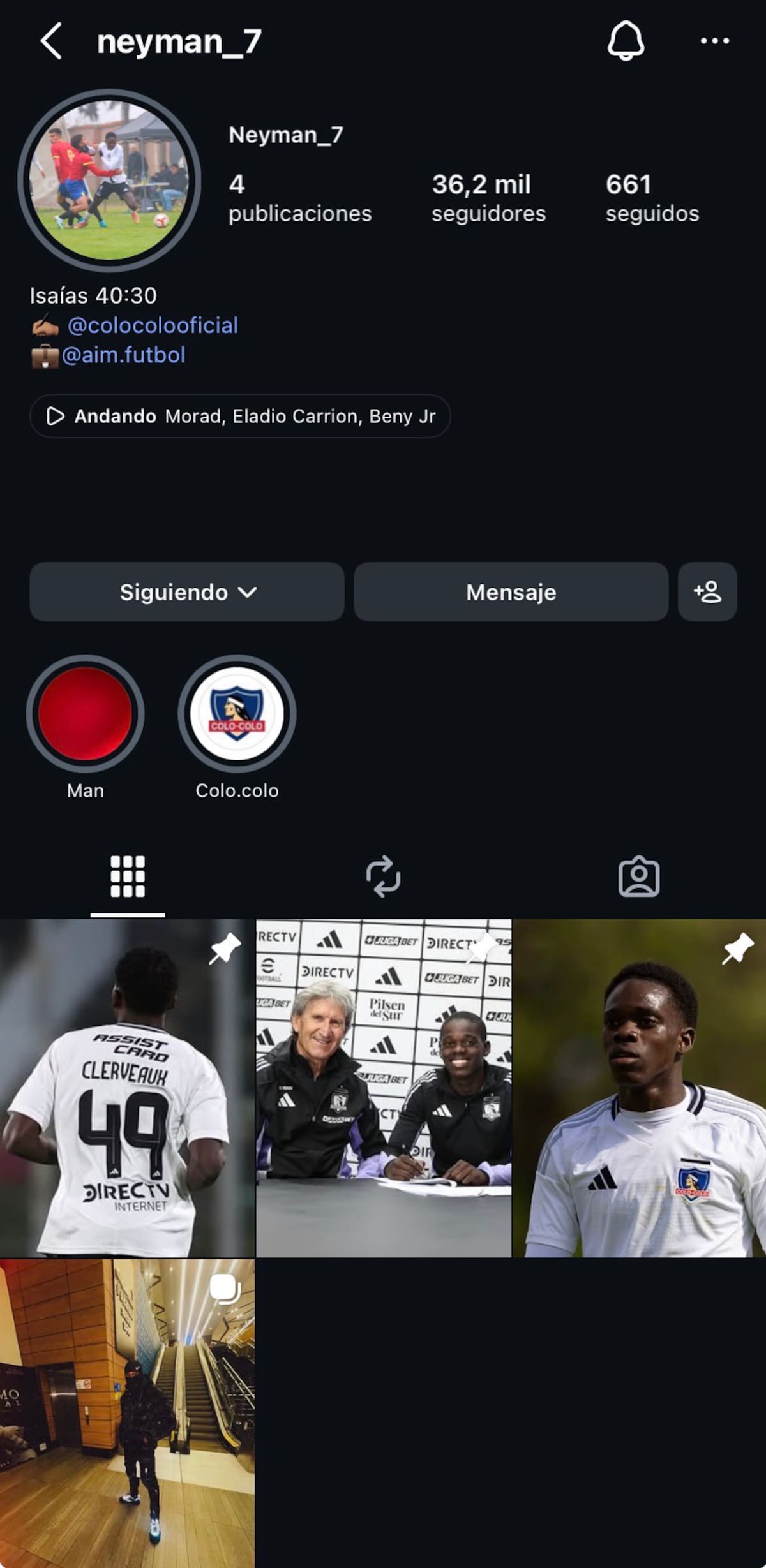The width and height of the screenshot is (766, 1568).
Task: Expand the Siguiendo dropdown
Action: [187, 592]
